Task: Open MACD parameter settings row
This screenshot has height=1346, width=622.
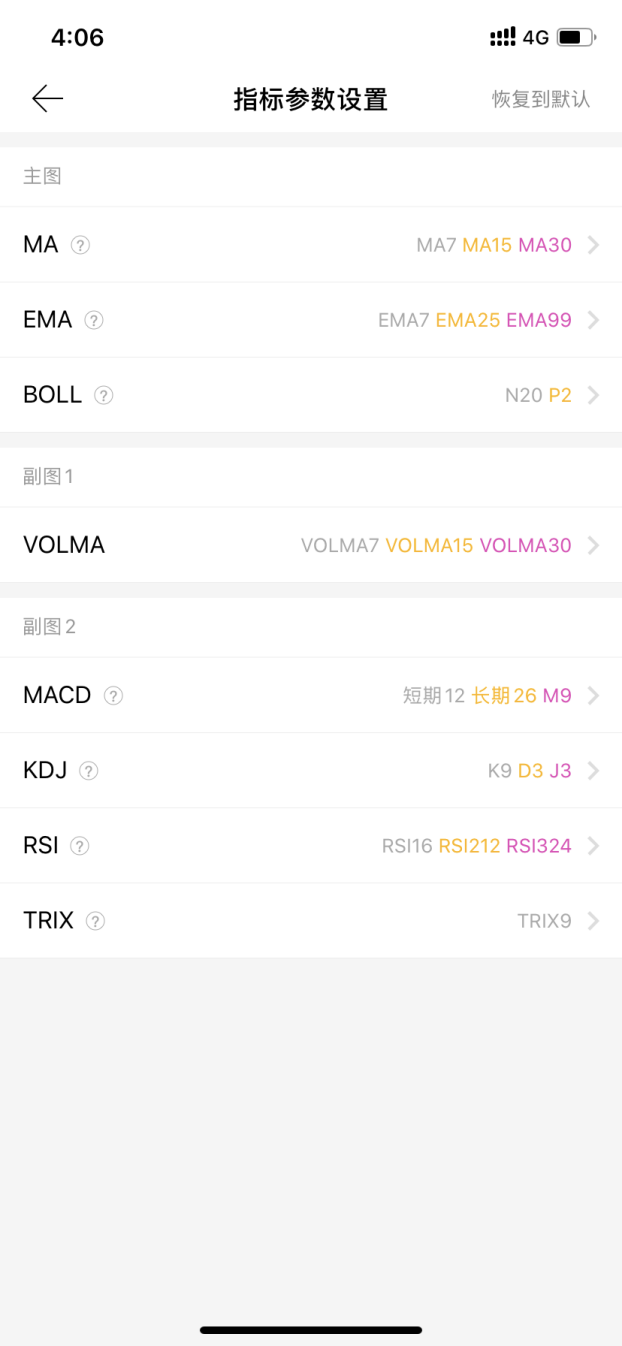Action: [311, 695]
